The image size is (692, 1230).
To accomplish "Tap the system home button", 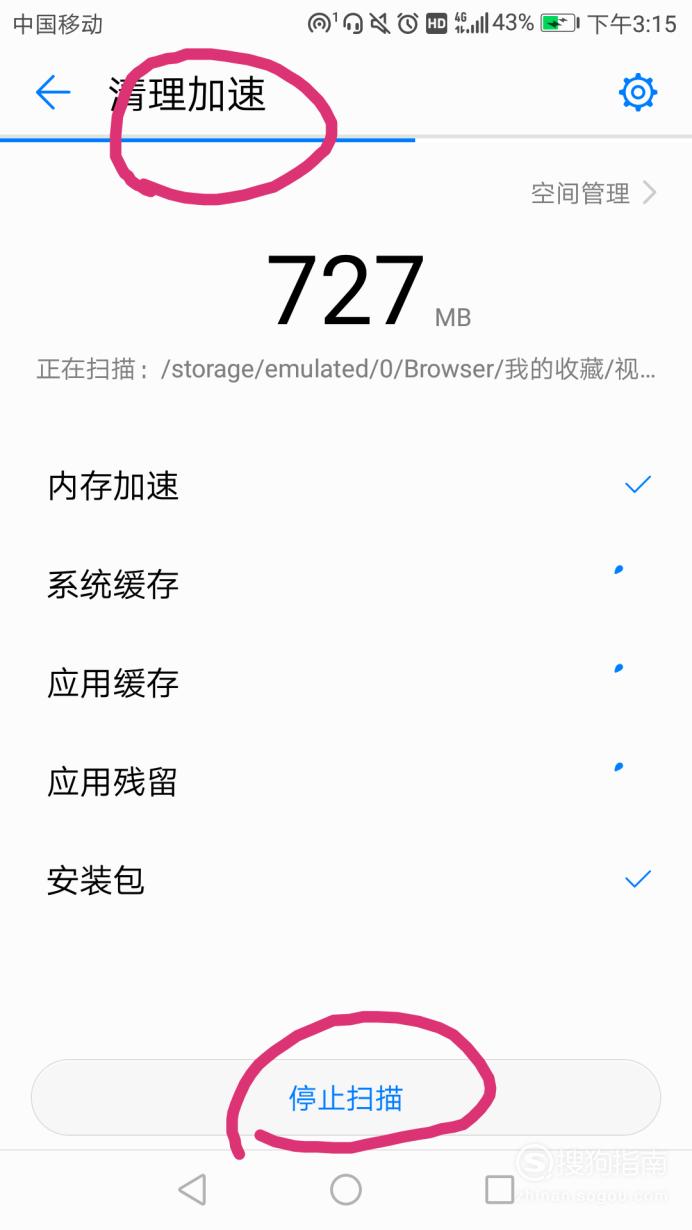I will pos(346,1189).
